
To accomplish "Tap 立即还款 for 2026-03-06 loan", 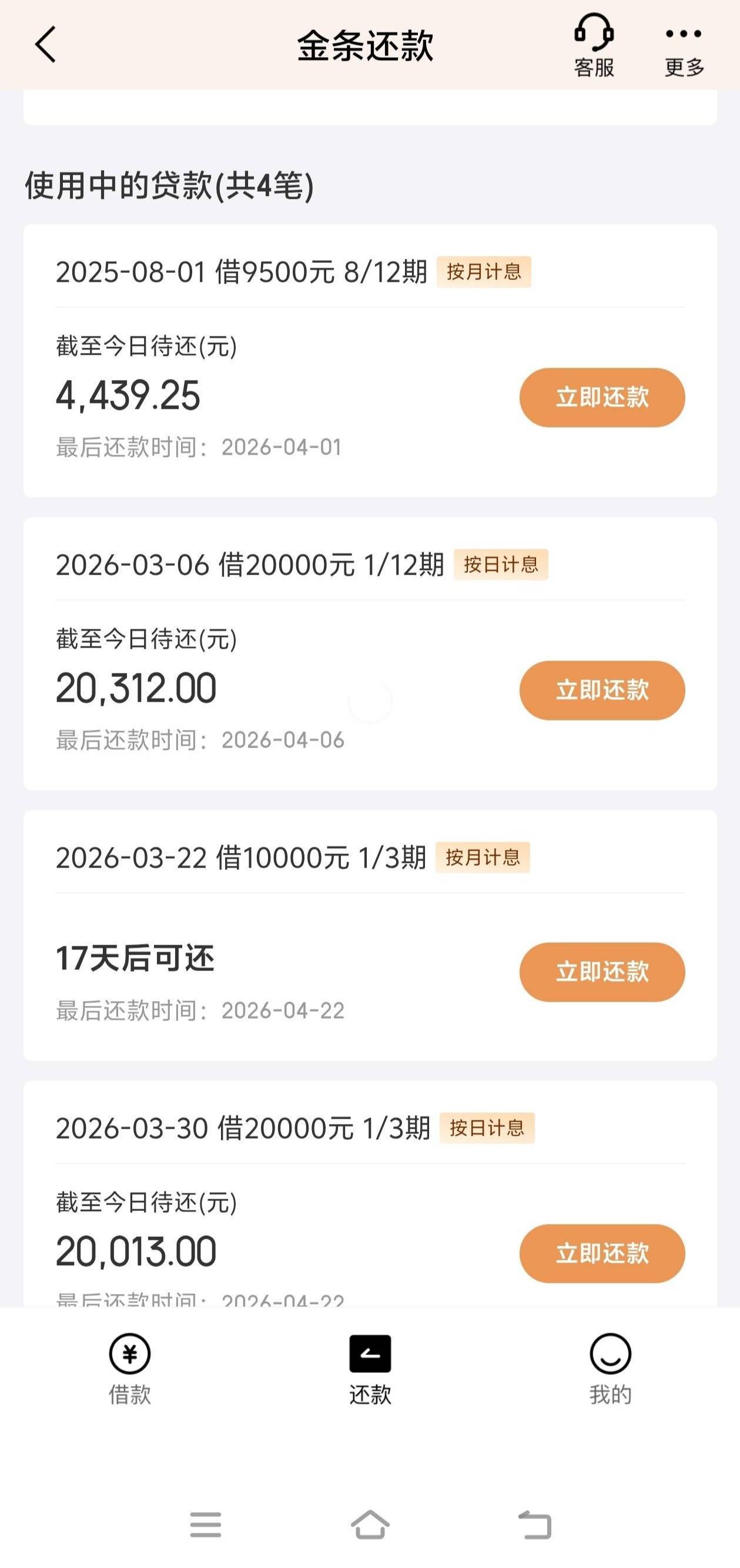I will 601,690.
